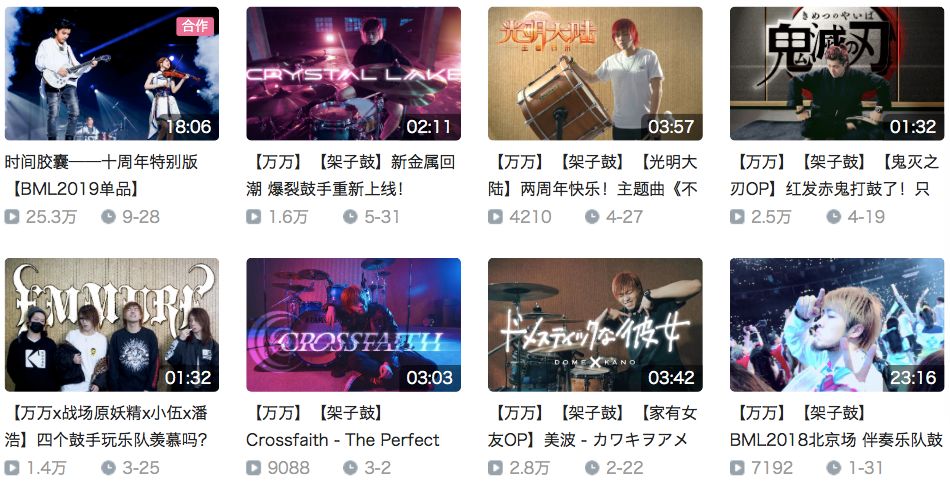Play Crossfaith - The Perfect drum video

click(353, 325)
